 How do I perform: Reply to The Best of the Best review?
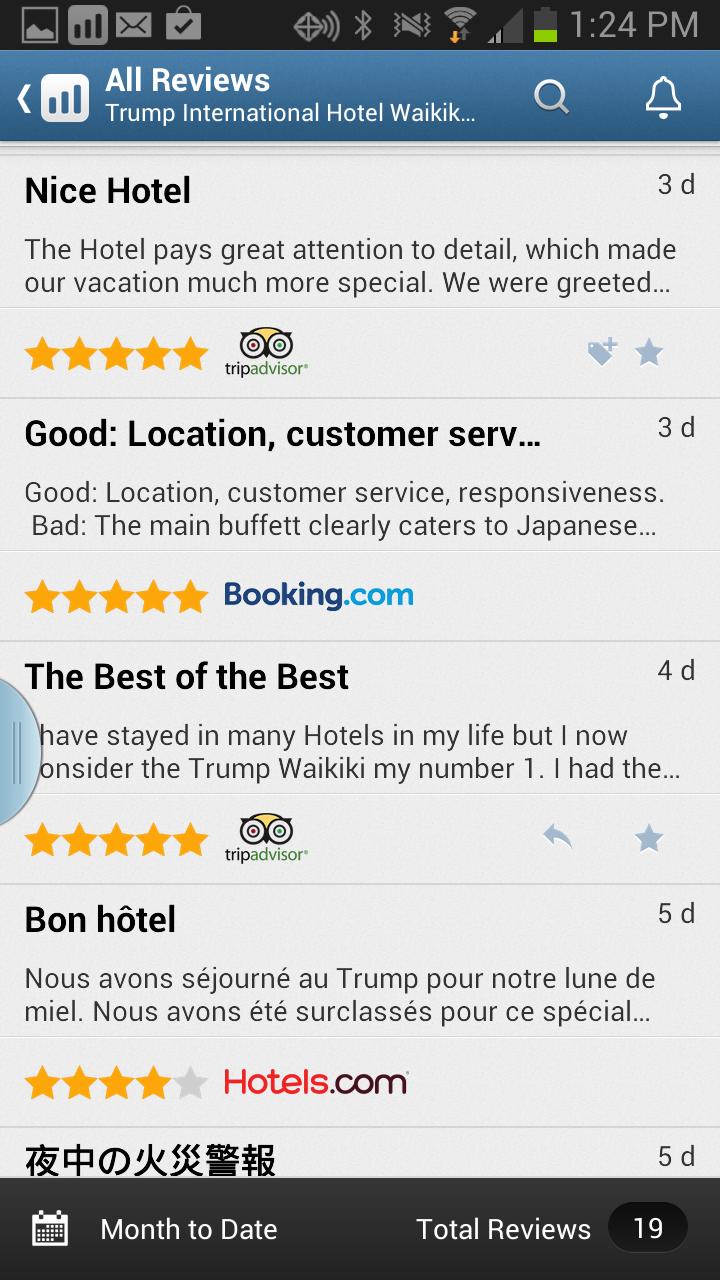[x=557, y=837]
